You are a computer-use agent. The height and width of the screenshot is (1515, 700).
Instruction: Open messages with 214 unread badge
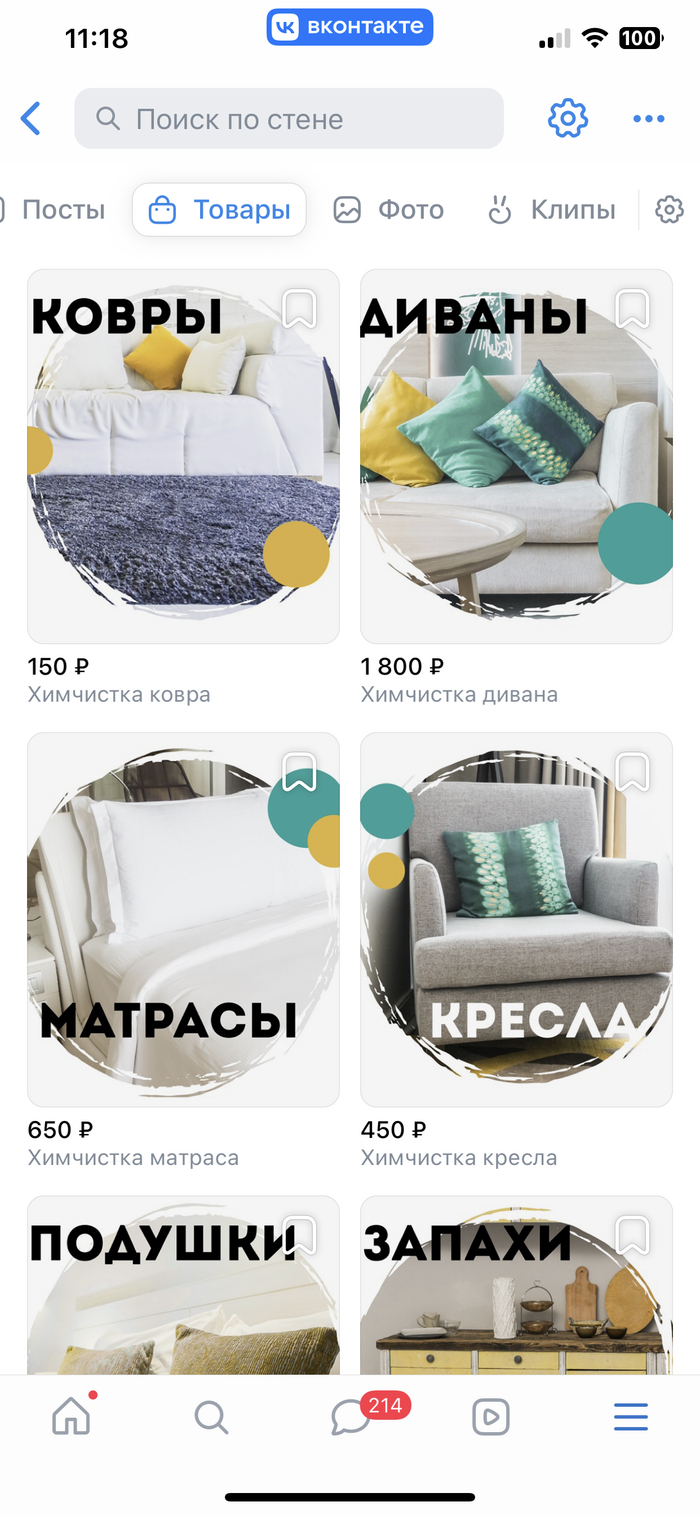(x=352, y=1416)
